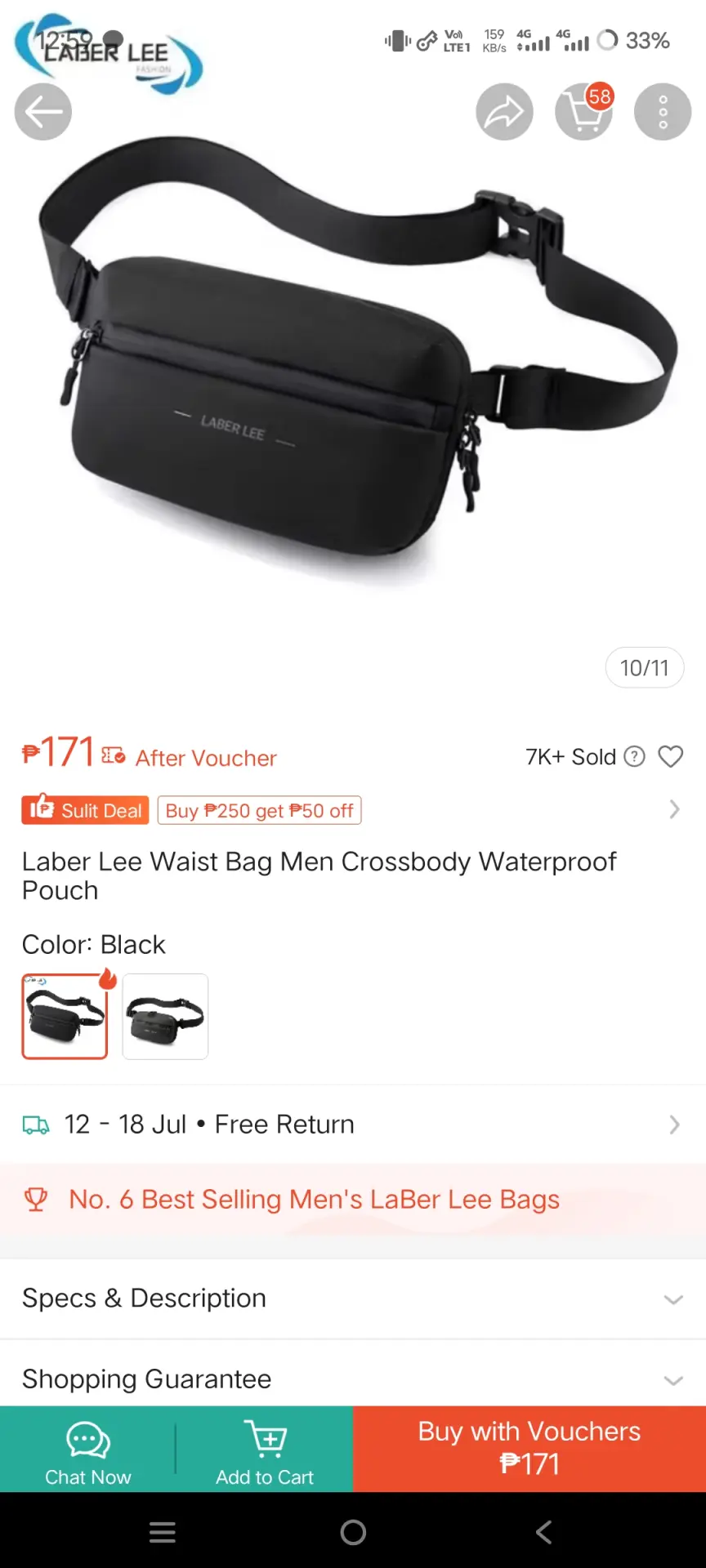706x1568 pixels.
Task: Expand Specs & Description
Action: pyautogui.click(x=353, y=1298)
